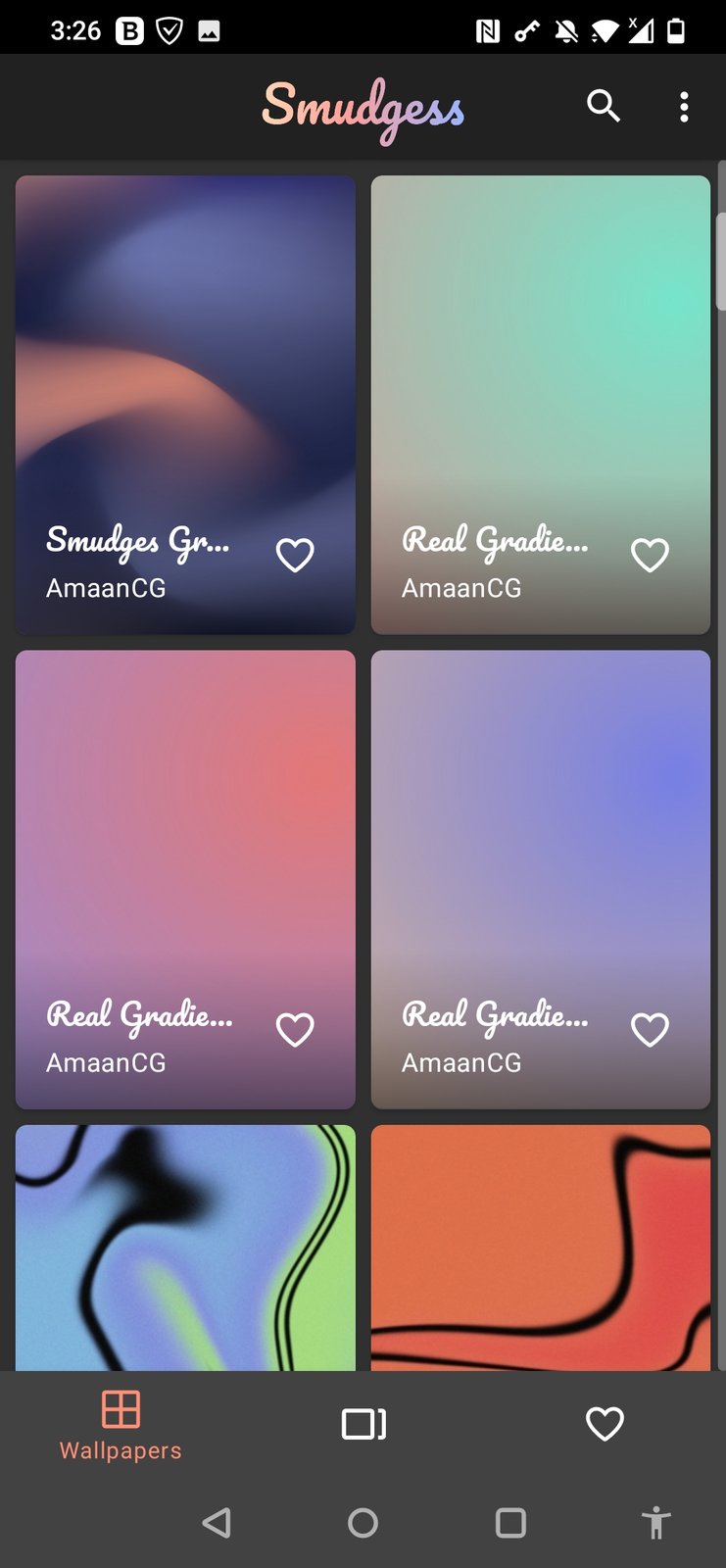Tap the Smudgess app title

click(x=363, y=106)
